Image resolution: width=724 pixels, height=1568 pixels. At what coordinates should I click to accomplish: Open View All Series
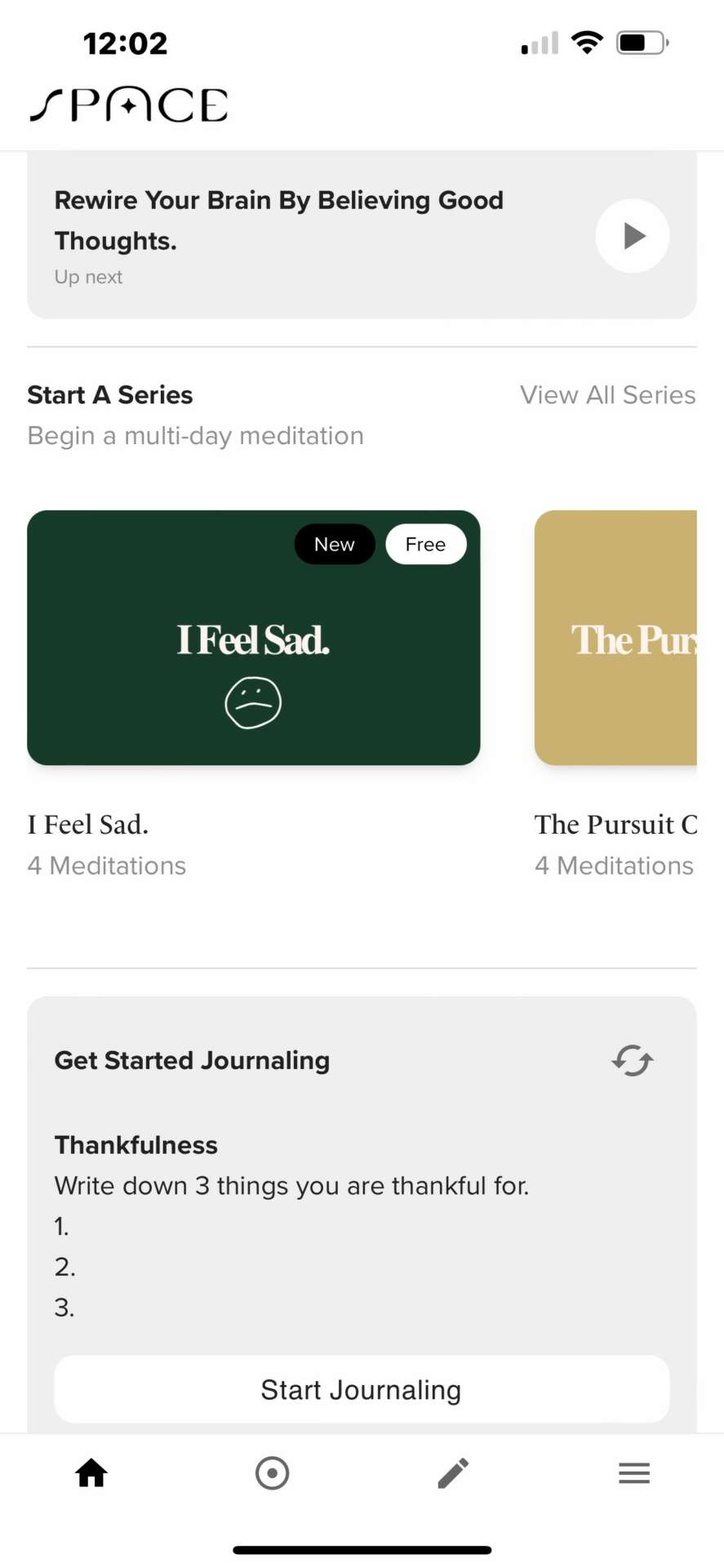click(x=607, y=395)
